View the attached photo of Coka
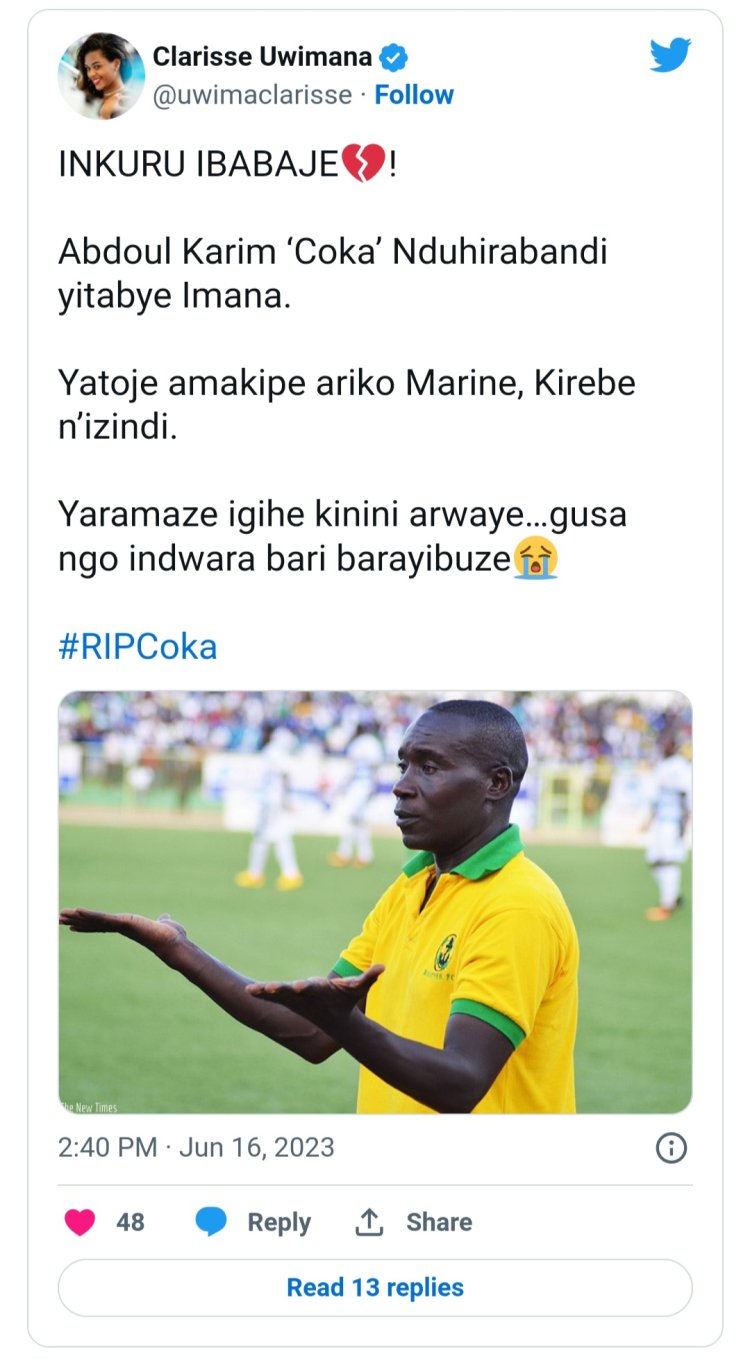Viewport: 750px width, 1359px height. point(375,902)
